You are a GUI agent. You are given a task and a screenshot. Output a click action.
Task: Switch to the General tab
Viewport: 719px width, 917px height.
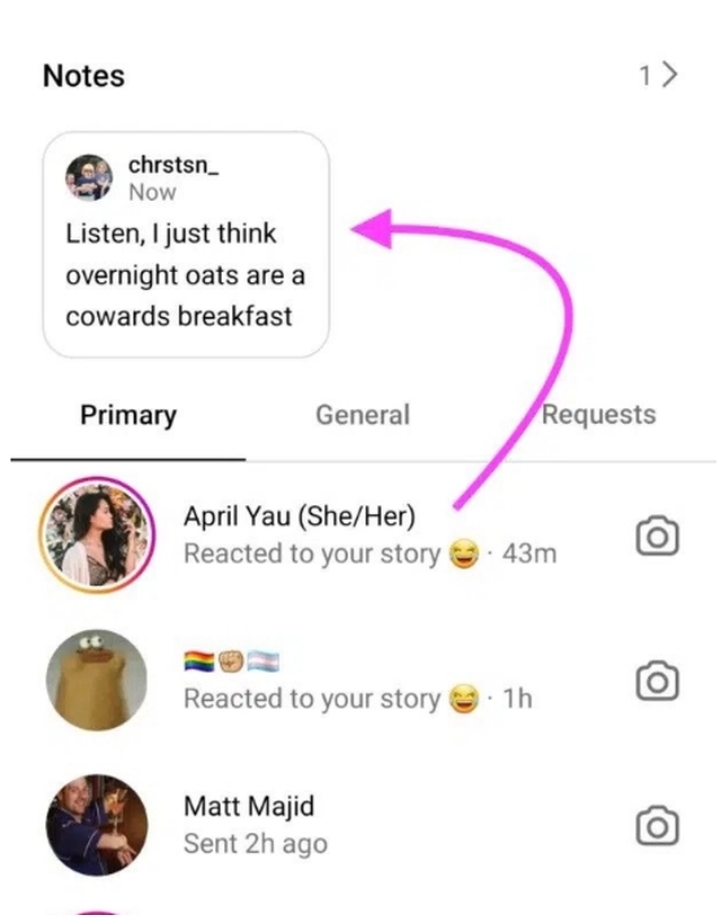pos(362,415)
